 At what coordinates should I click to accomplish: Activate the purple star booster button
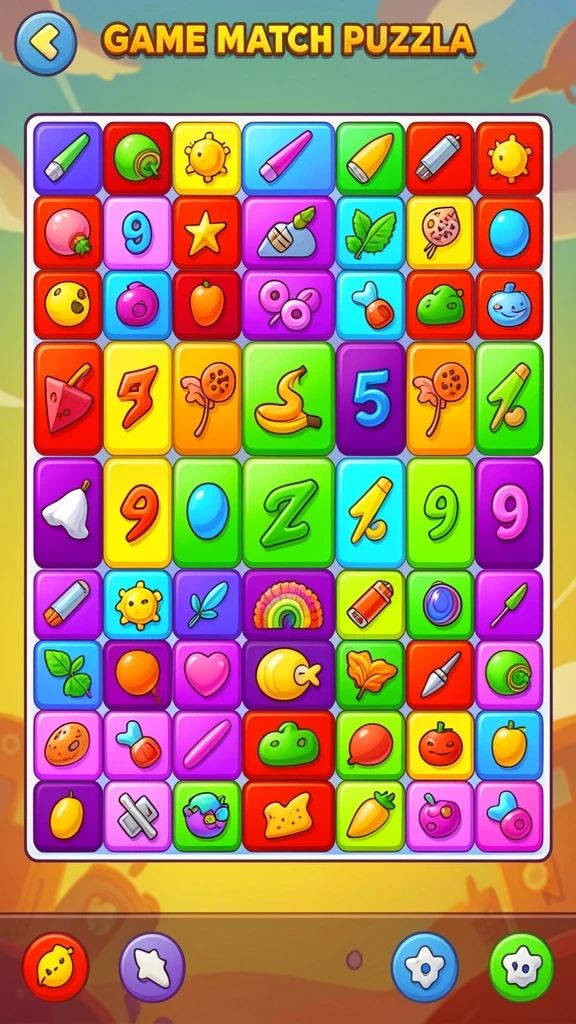click(152, 967)
